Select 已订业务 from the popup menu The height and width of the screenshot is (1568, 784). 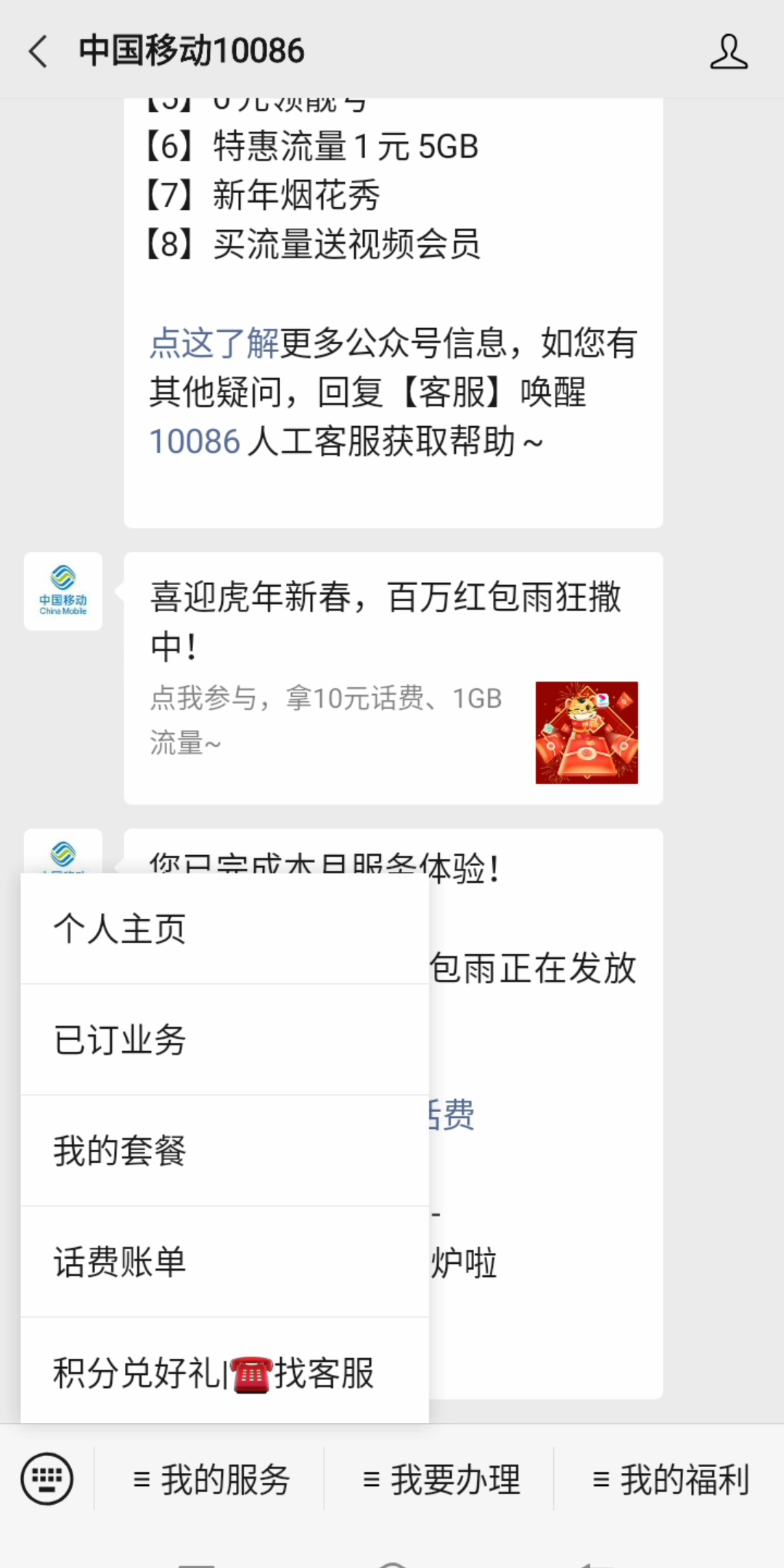coord(120,1040)
